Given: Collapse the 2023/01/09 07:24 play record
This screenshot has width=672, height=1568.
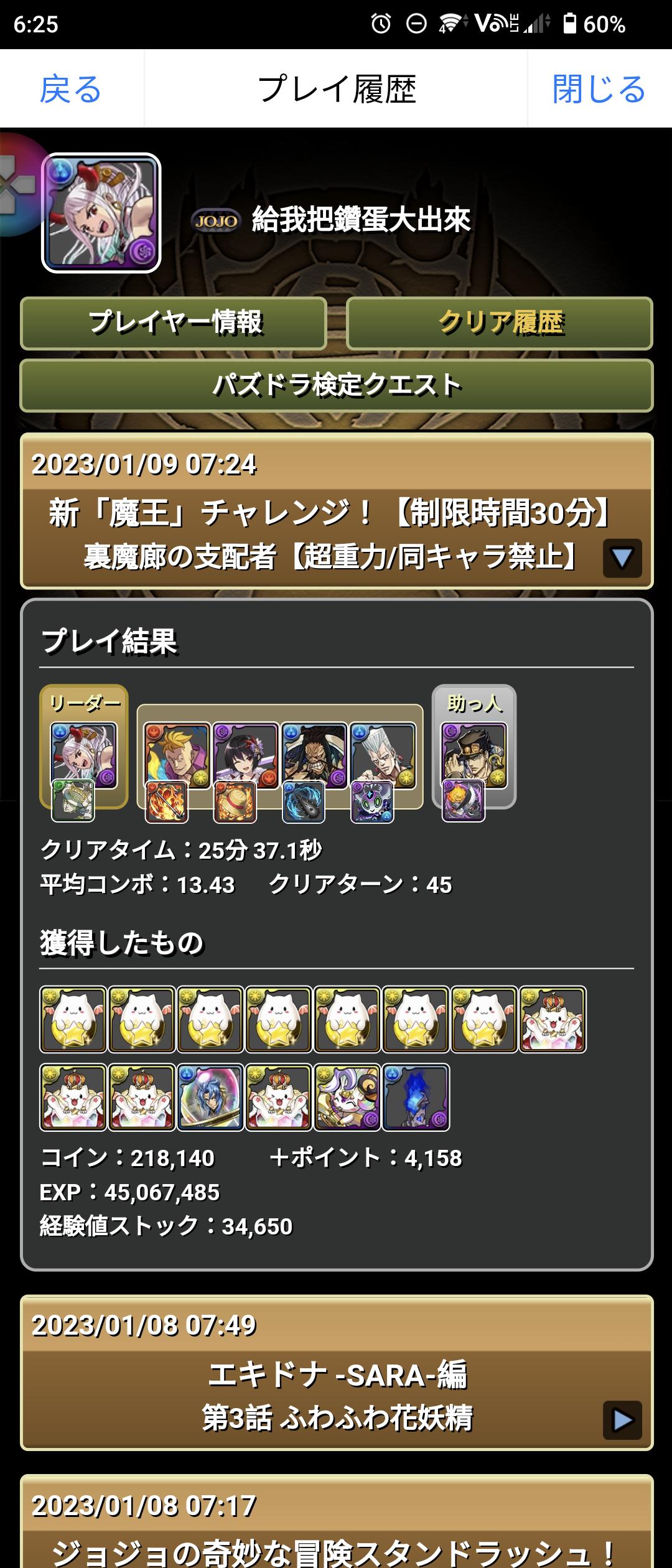Looking at the screenshot, I should pyautogui.click(x=622, y=558).
